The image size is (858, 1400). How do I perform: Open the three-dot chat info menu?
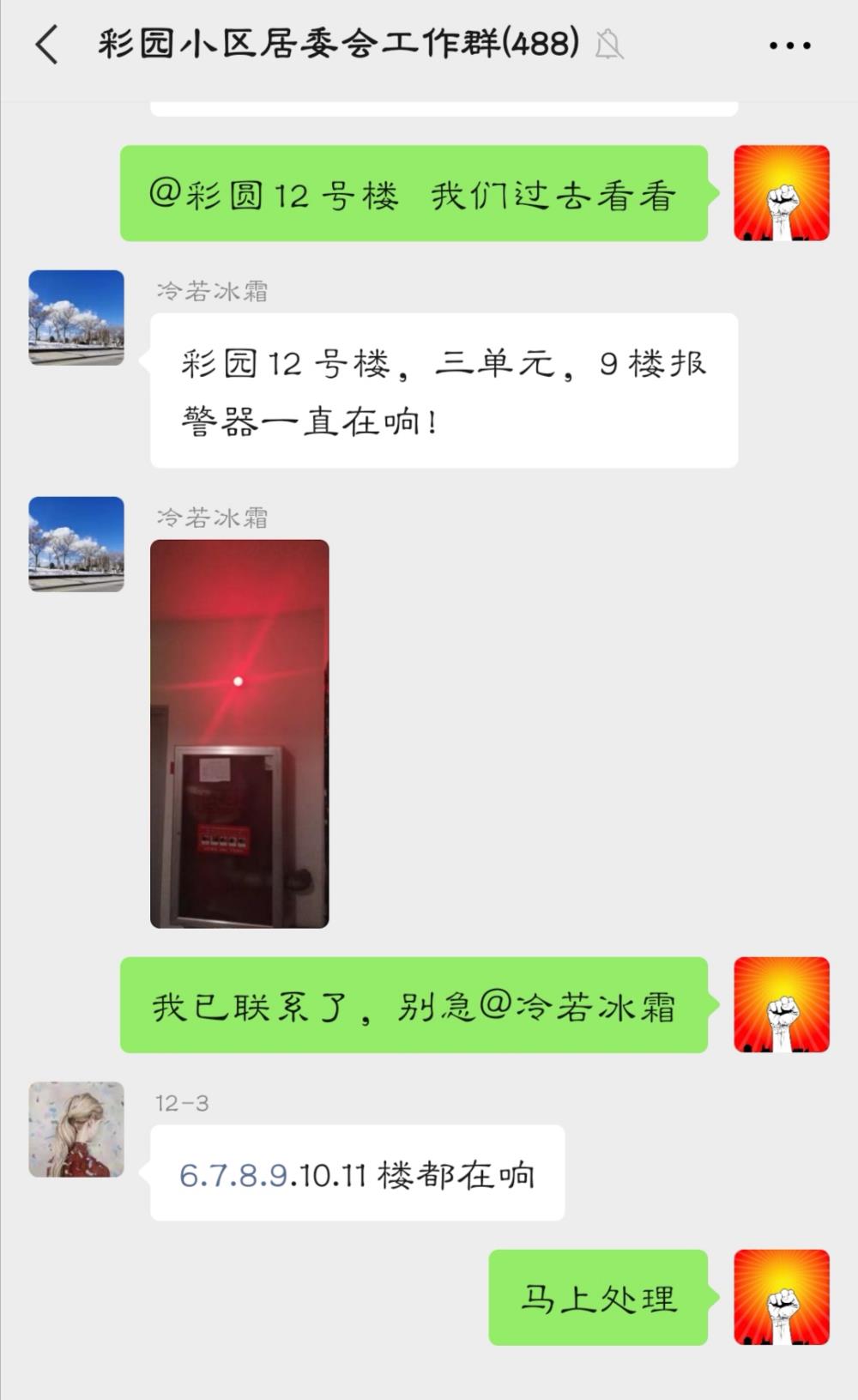(789, 45)
